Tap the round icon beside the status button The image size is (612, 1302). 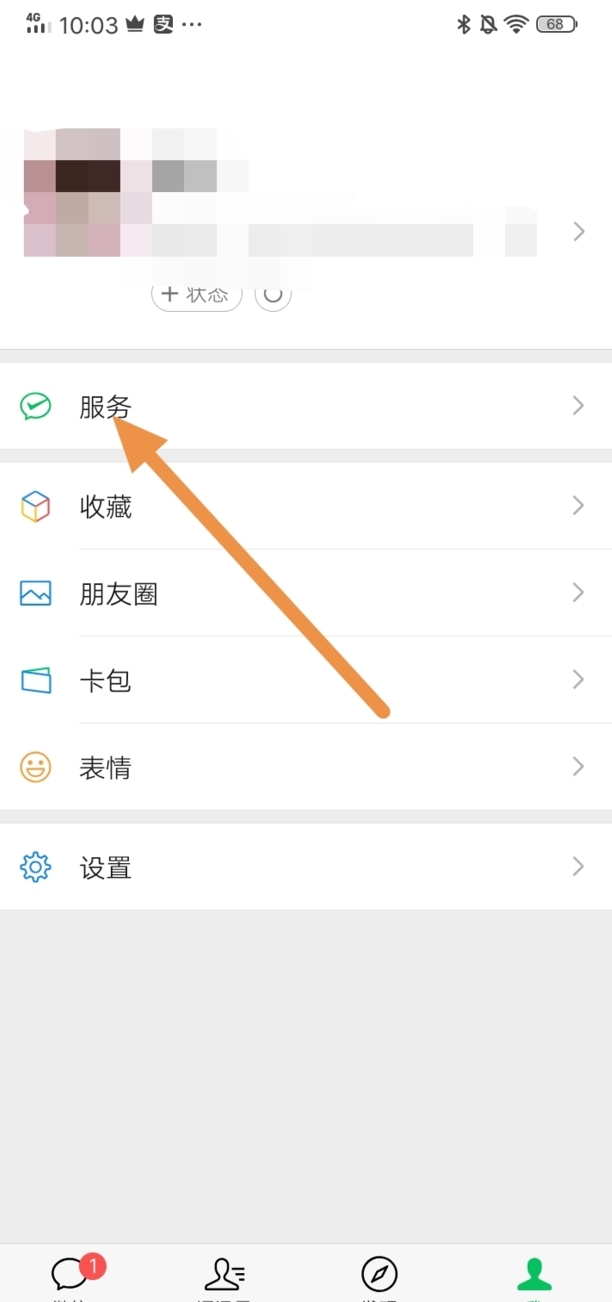(x=273, y=294)
